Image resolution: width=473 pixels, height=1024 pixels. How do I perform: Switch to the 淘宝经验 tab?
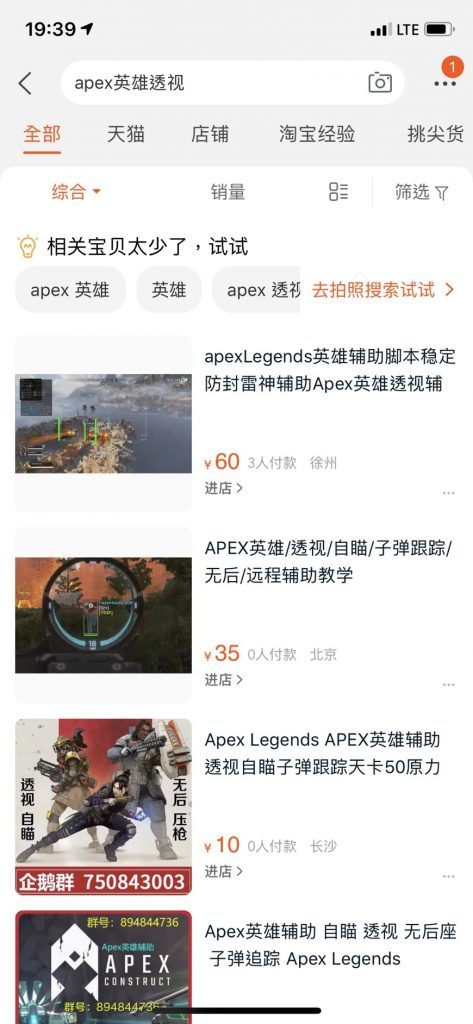click(x=318, y=134)
